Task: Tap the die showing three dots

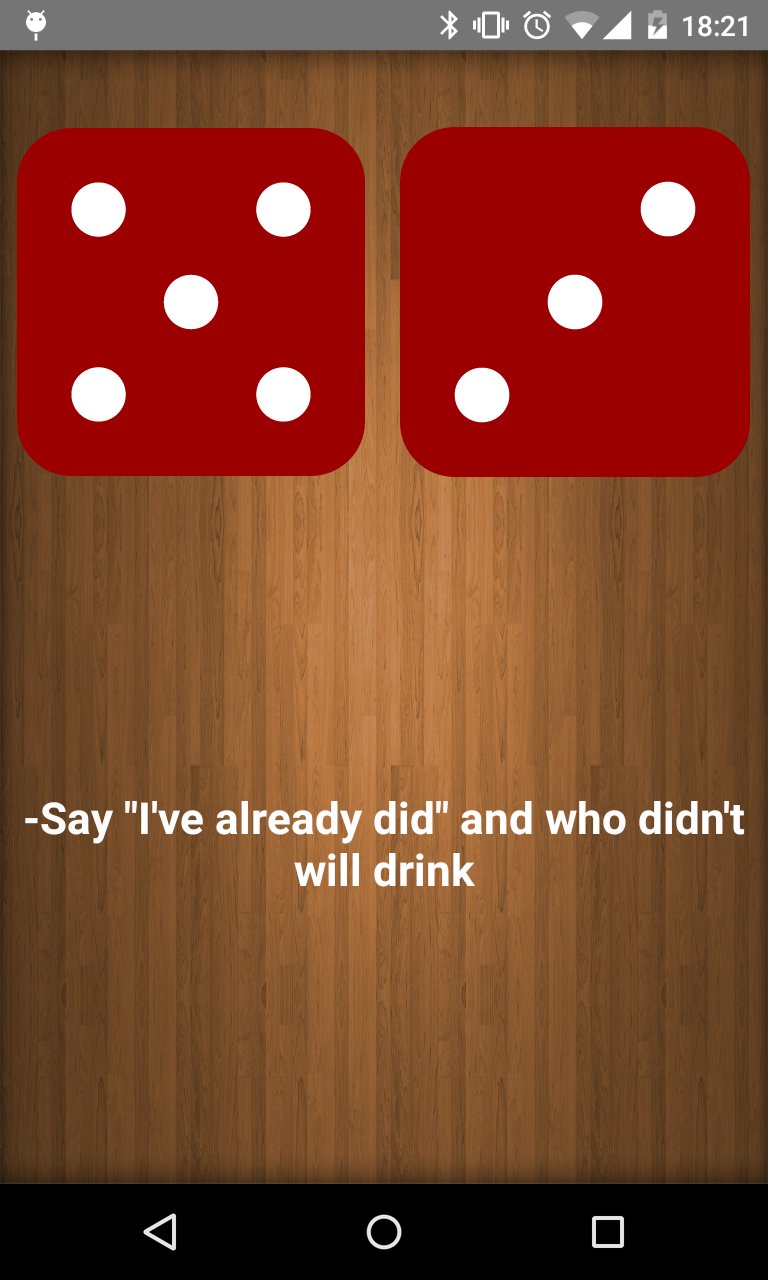Action: click(575, 301)
